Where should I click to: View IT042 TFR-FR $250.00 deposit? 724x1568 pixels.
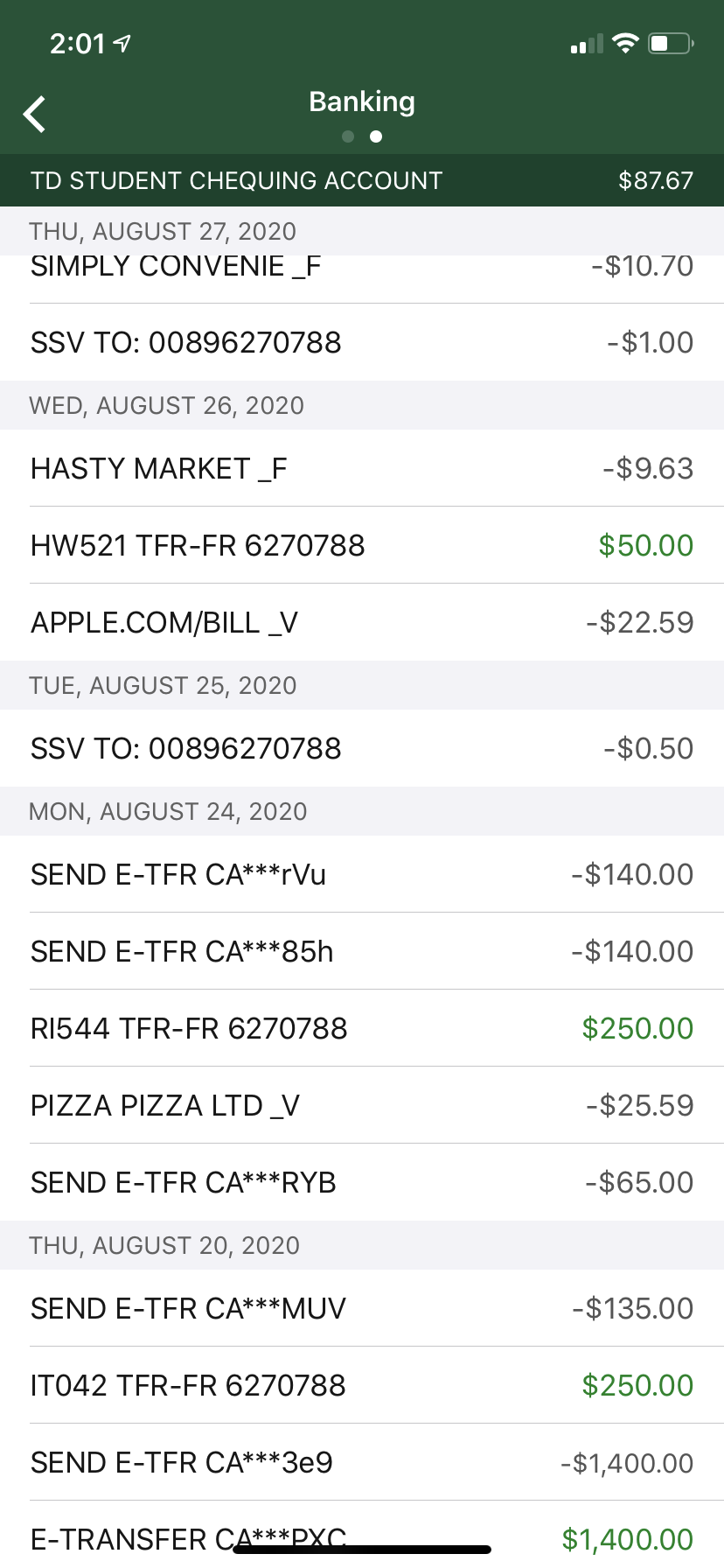(362, 1385)
